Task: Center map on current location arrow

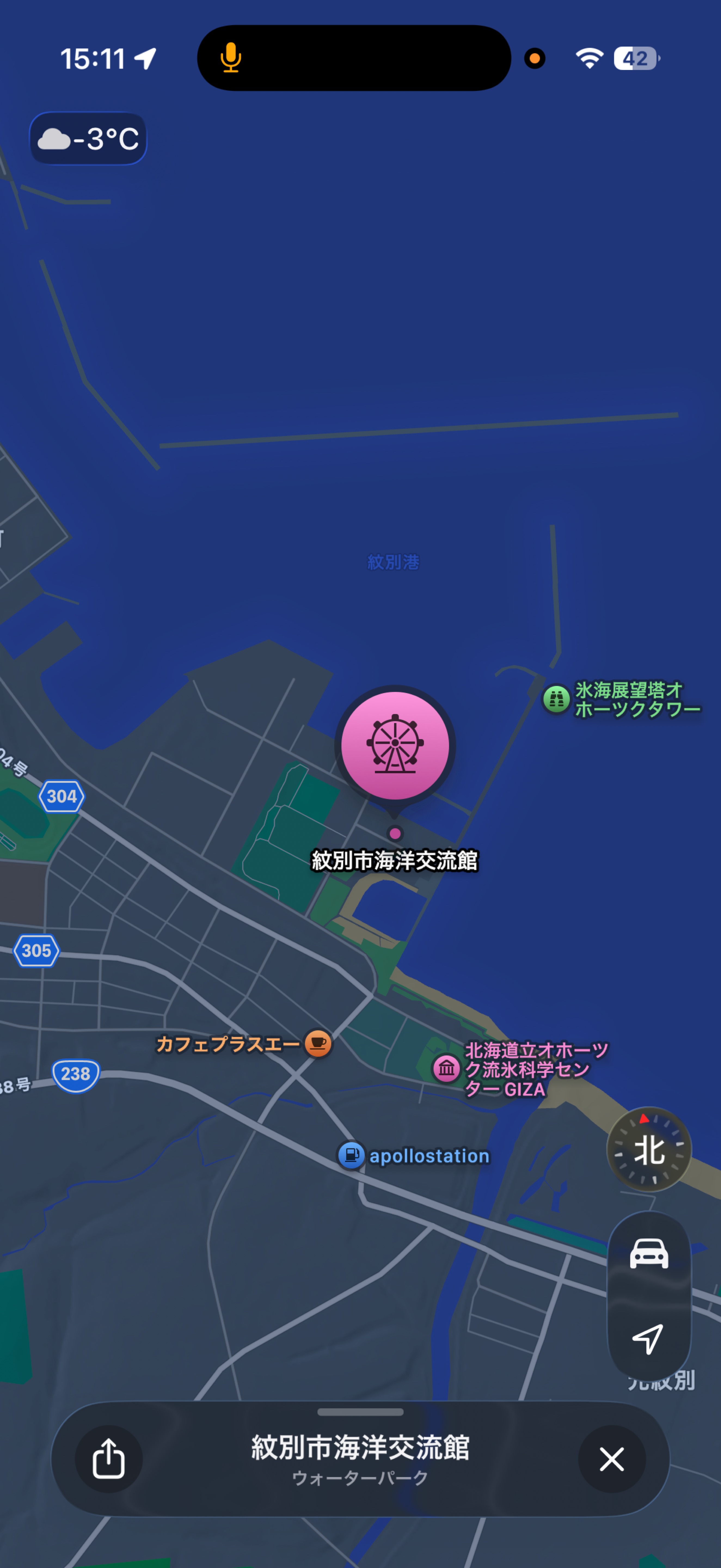Action: 649,1339
